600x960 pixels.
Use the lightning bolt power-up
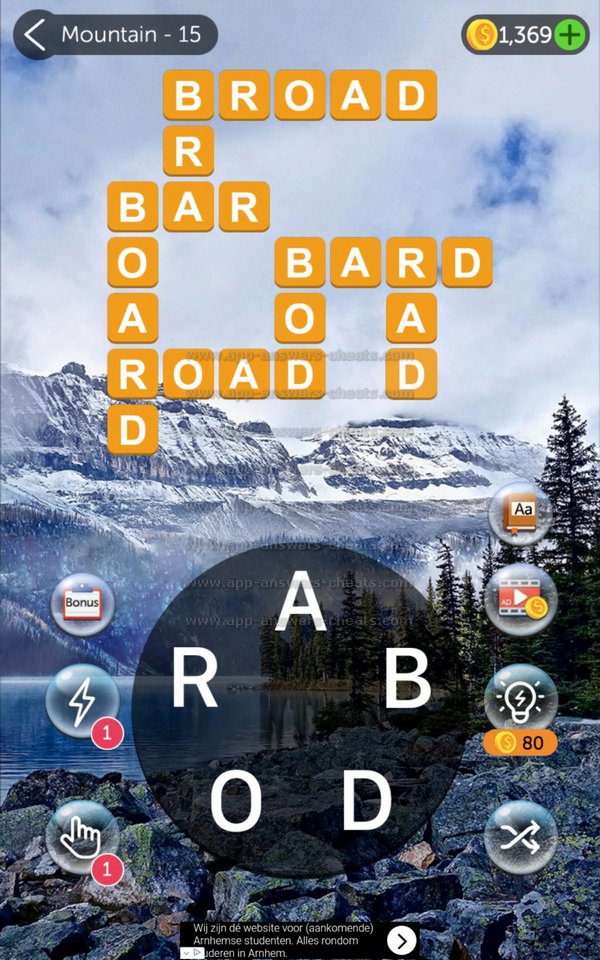pos(83,701)
